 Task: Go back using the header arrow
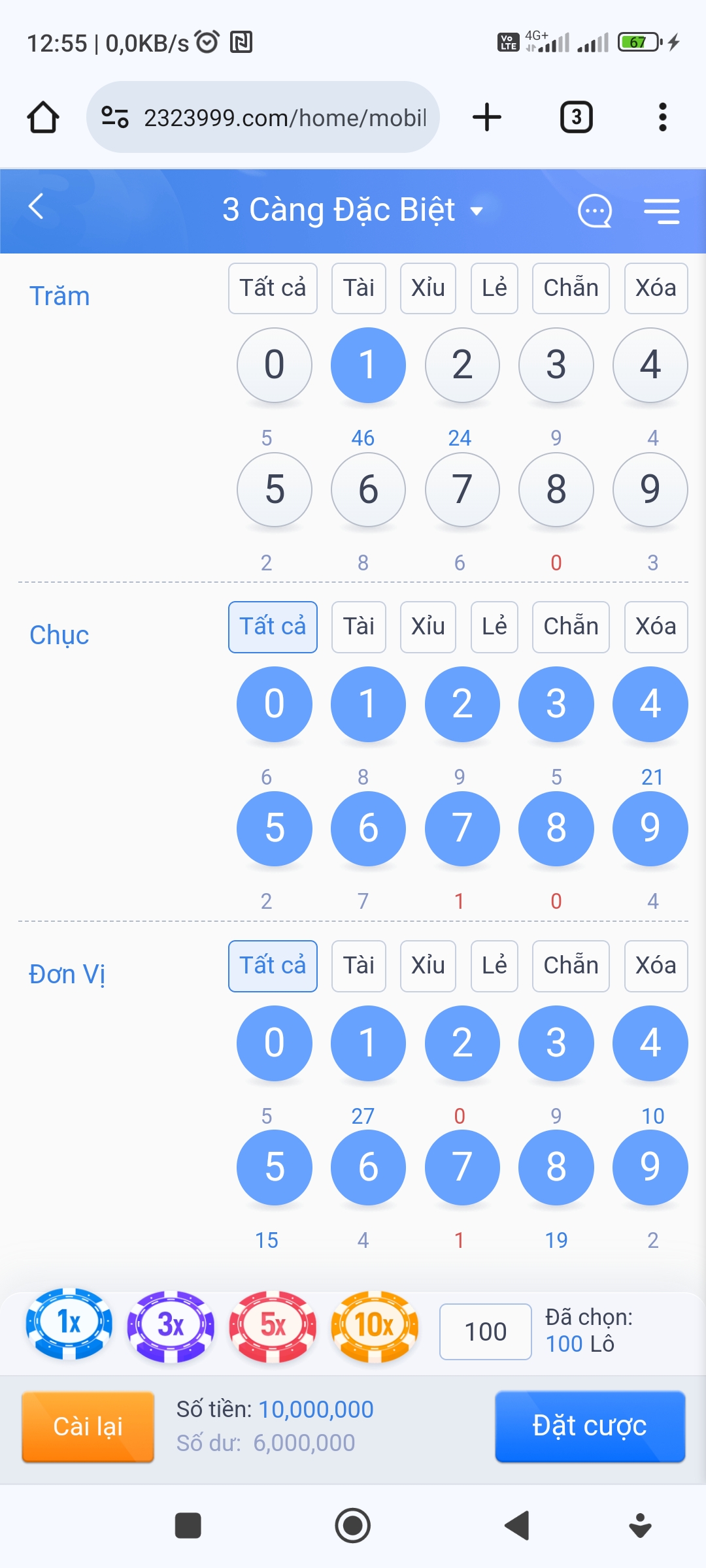(x=37, y=208)
